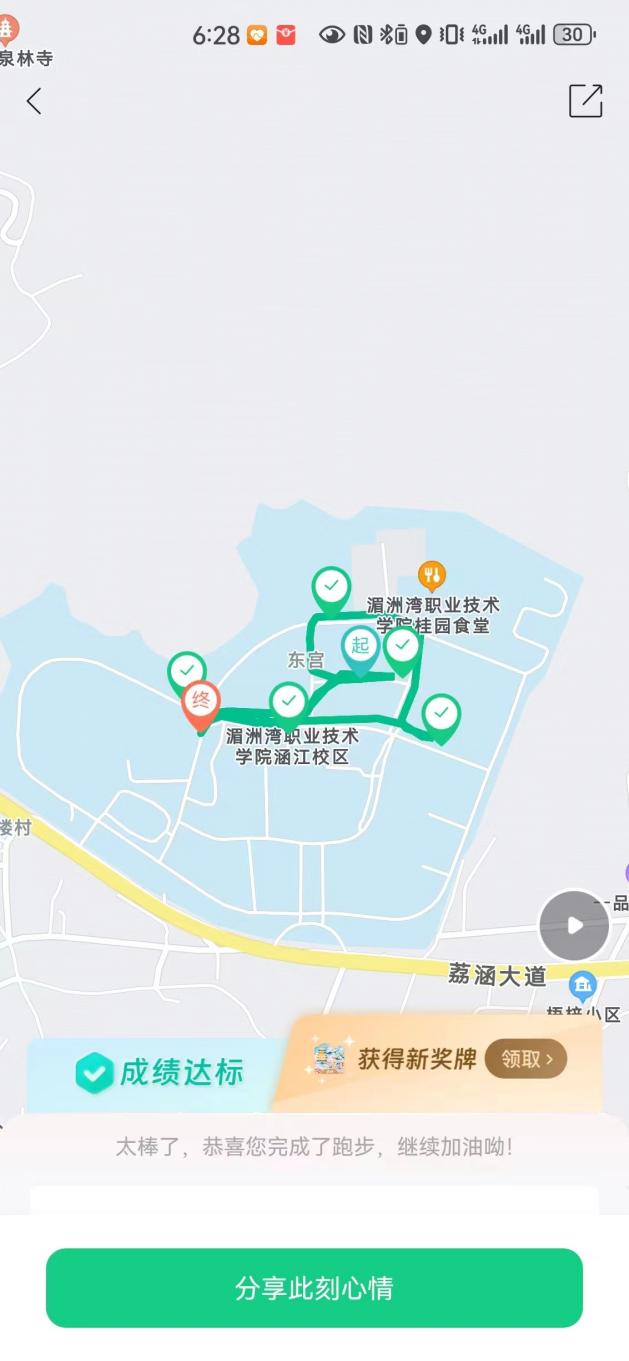Open the 成绩达标 result badge
The height and width of the screenshot is (1361, 629).
(x=160, y=1073)
